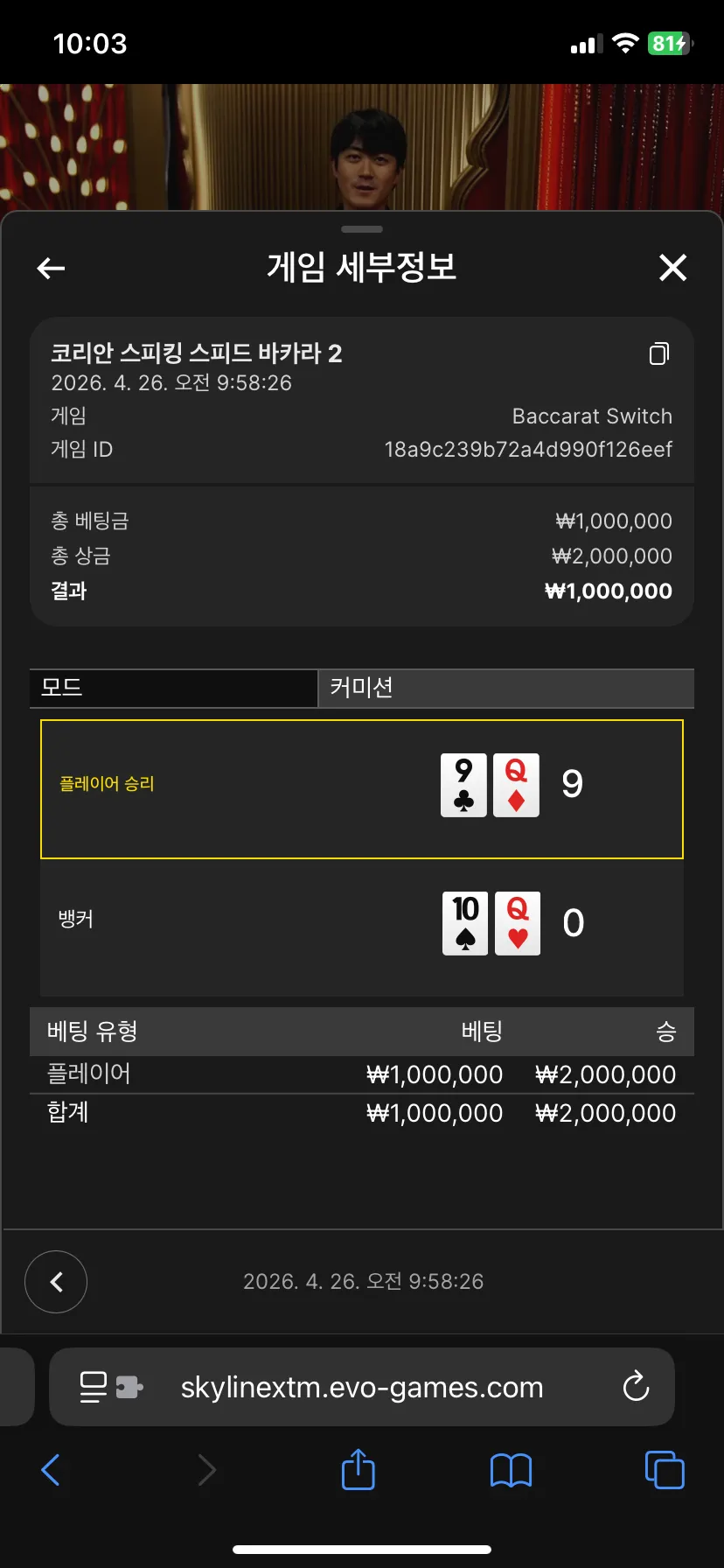Go to the previous game round
Screen dimensions: 724x1568
click(x=56, y=1282)
